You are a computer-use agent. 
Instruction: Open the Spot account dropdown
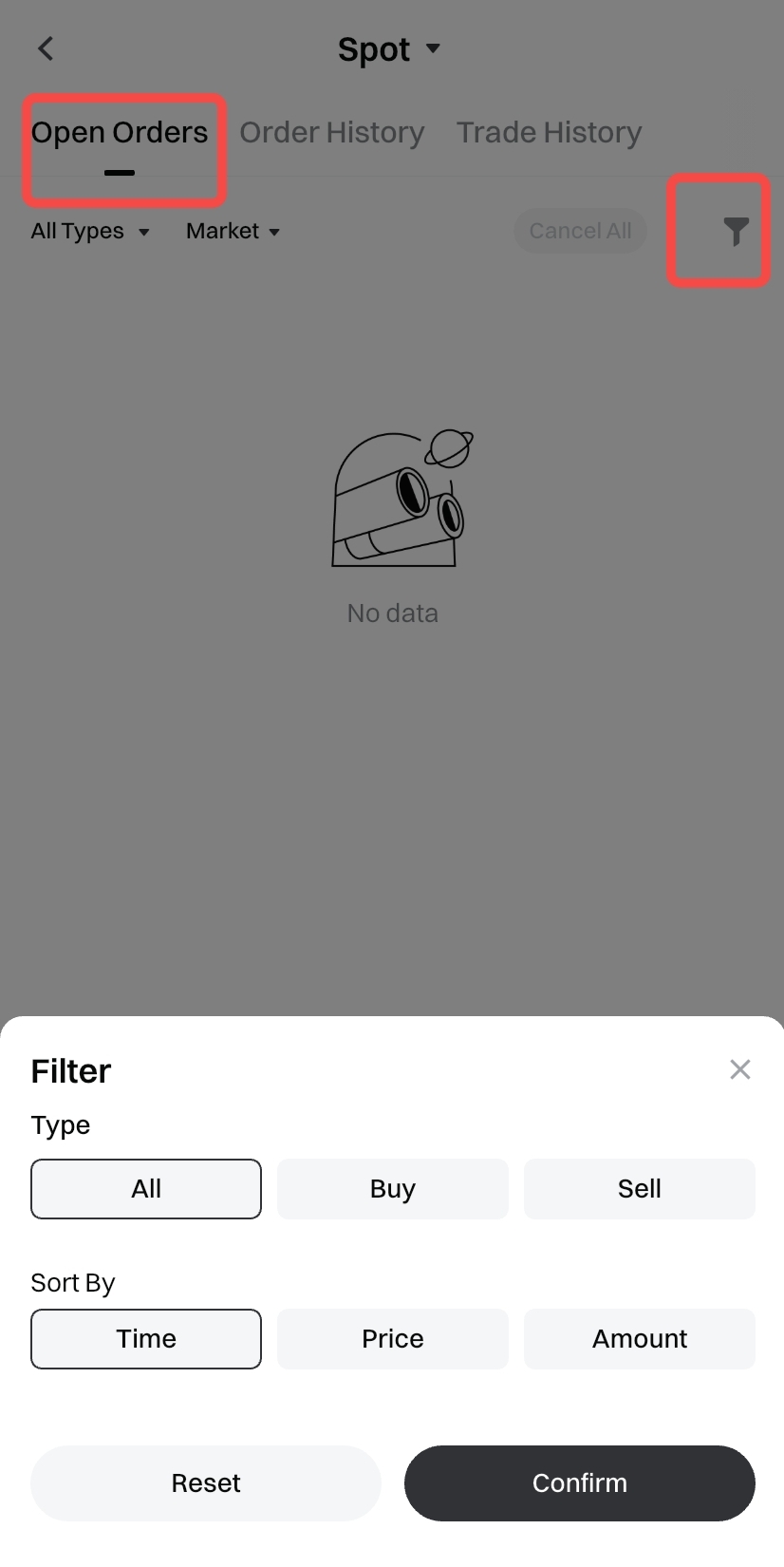(389, 48)
